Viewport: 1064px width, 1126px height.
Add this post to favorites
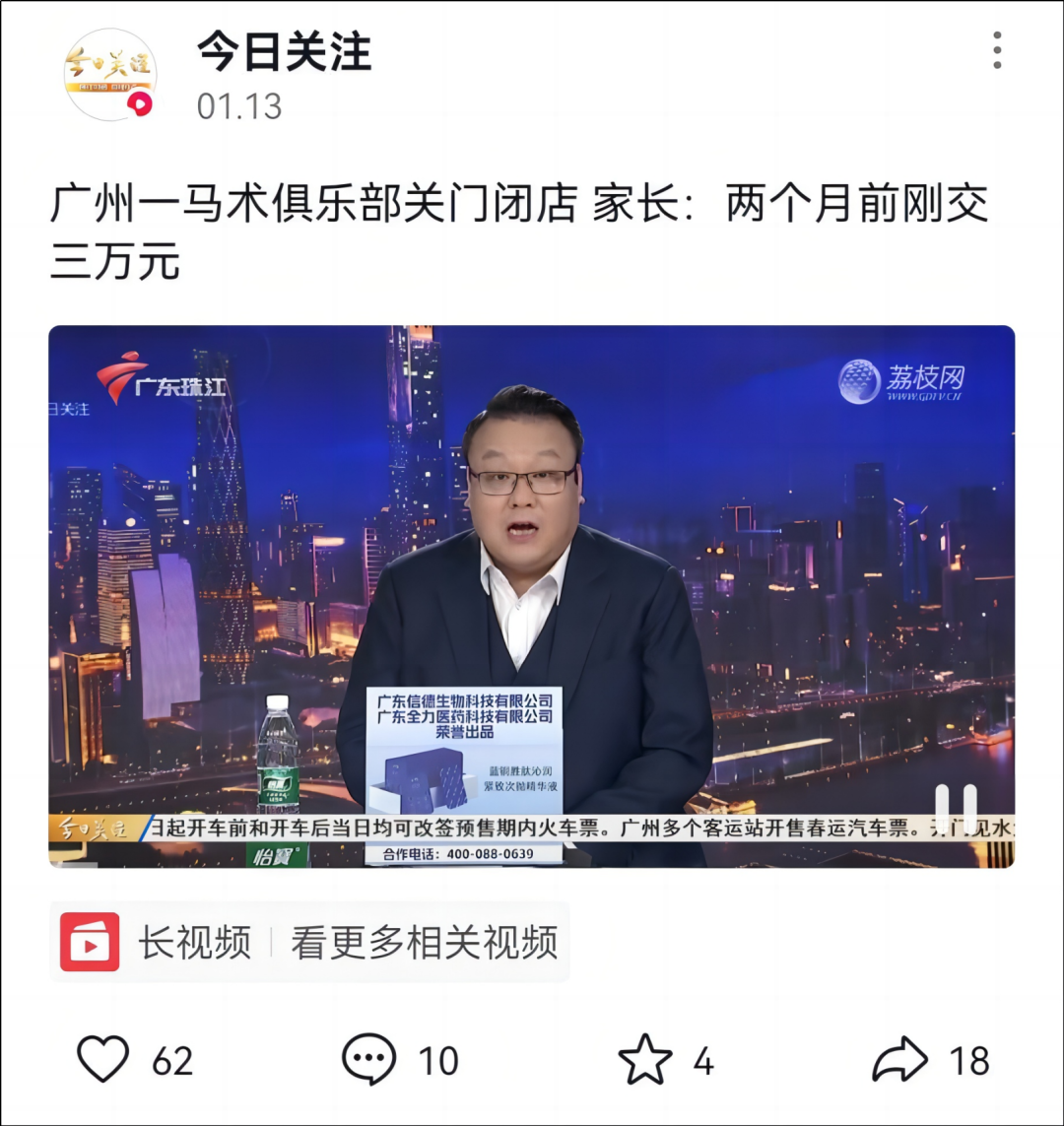(x=645, y=1061)
